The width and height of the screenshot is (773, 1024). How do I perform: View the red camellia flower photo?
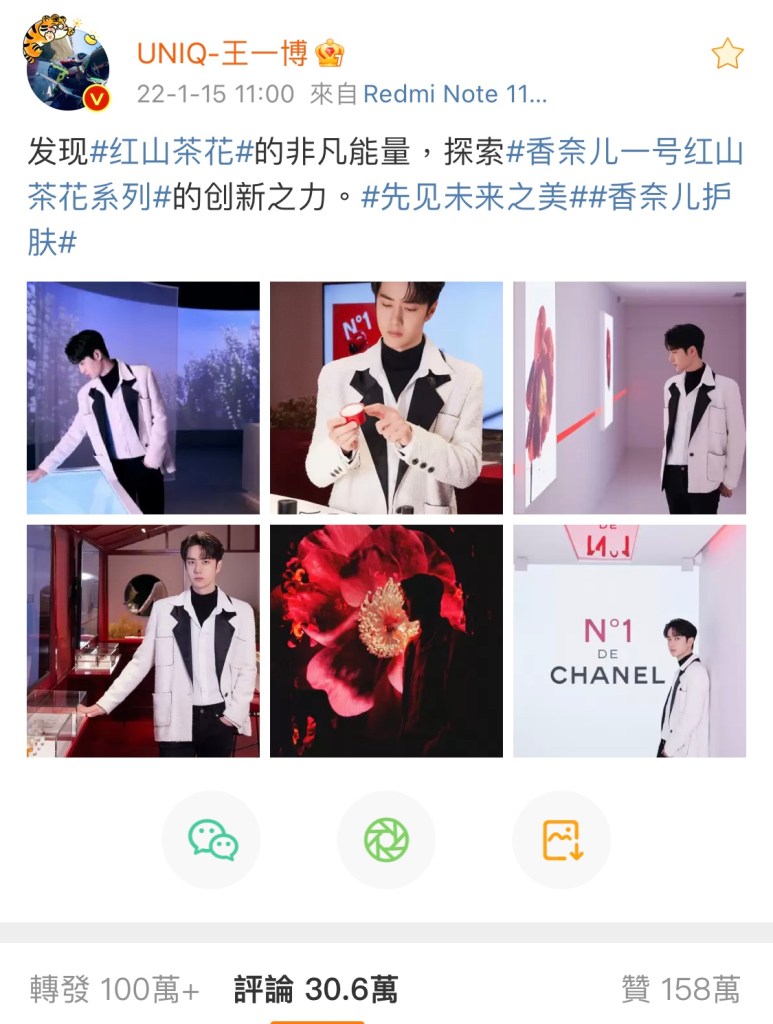[386, 641]
